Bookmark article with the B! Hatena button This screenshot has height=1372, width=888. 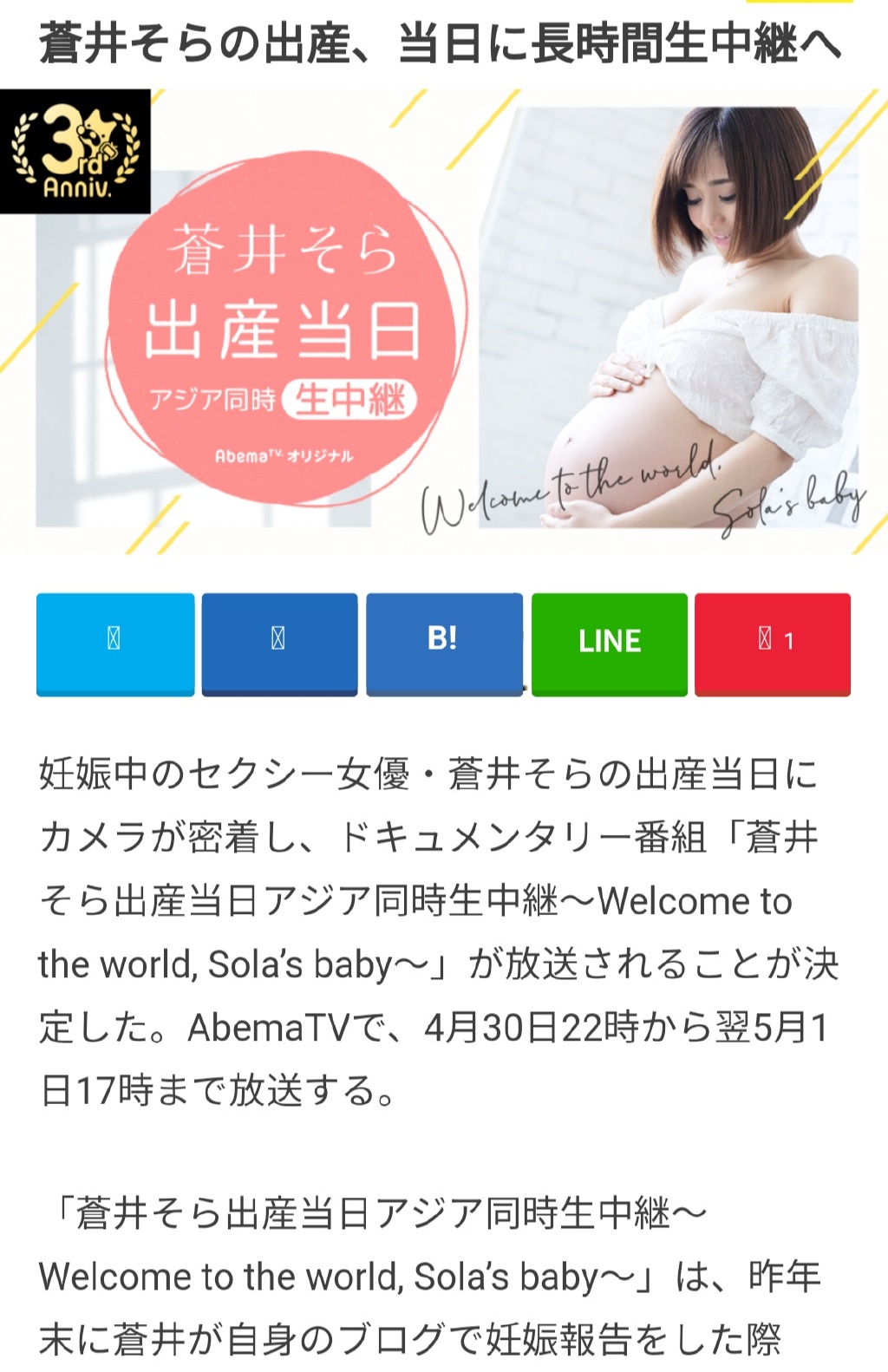[x=444, y=643]
